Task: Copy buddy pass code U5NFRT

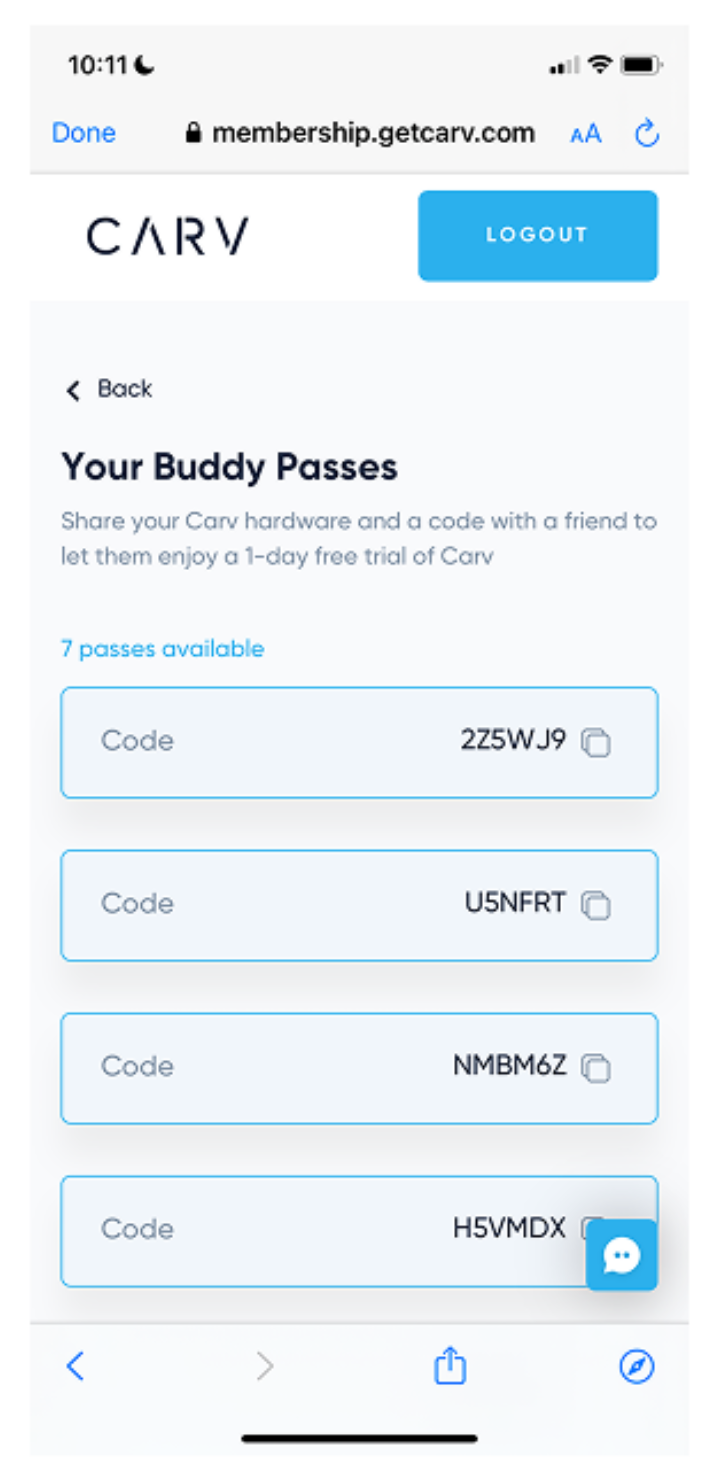Action: pos(596,906)
